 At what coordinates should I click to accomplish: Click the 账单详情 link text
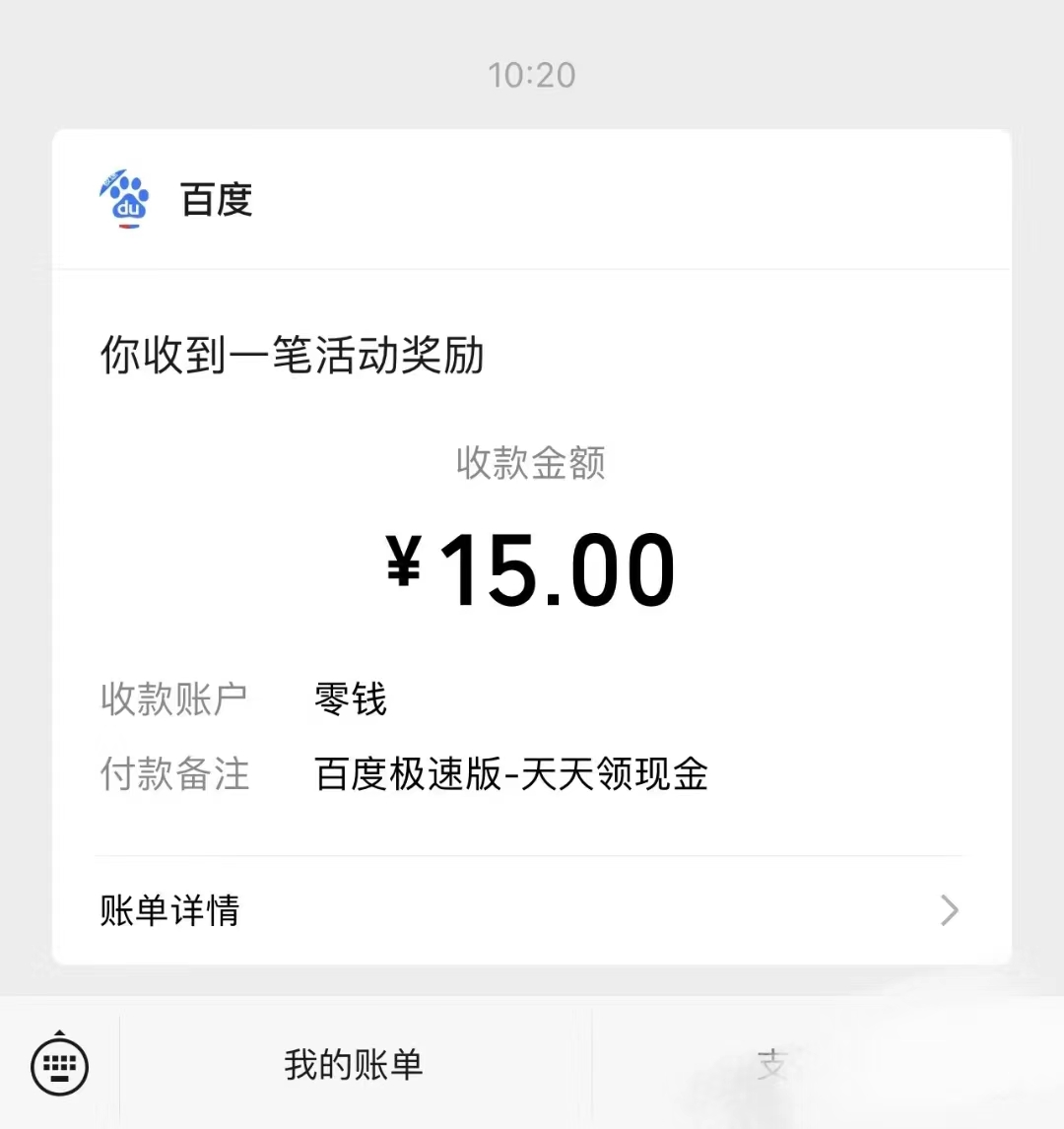point(169,910)
